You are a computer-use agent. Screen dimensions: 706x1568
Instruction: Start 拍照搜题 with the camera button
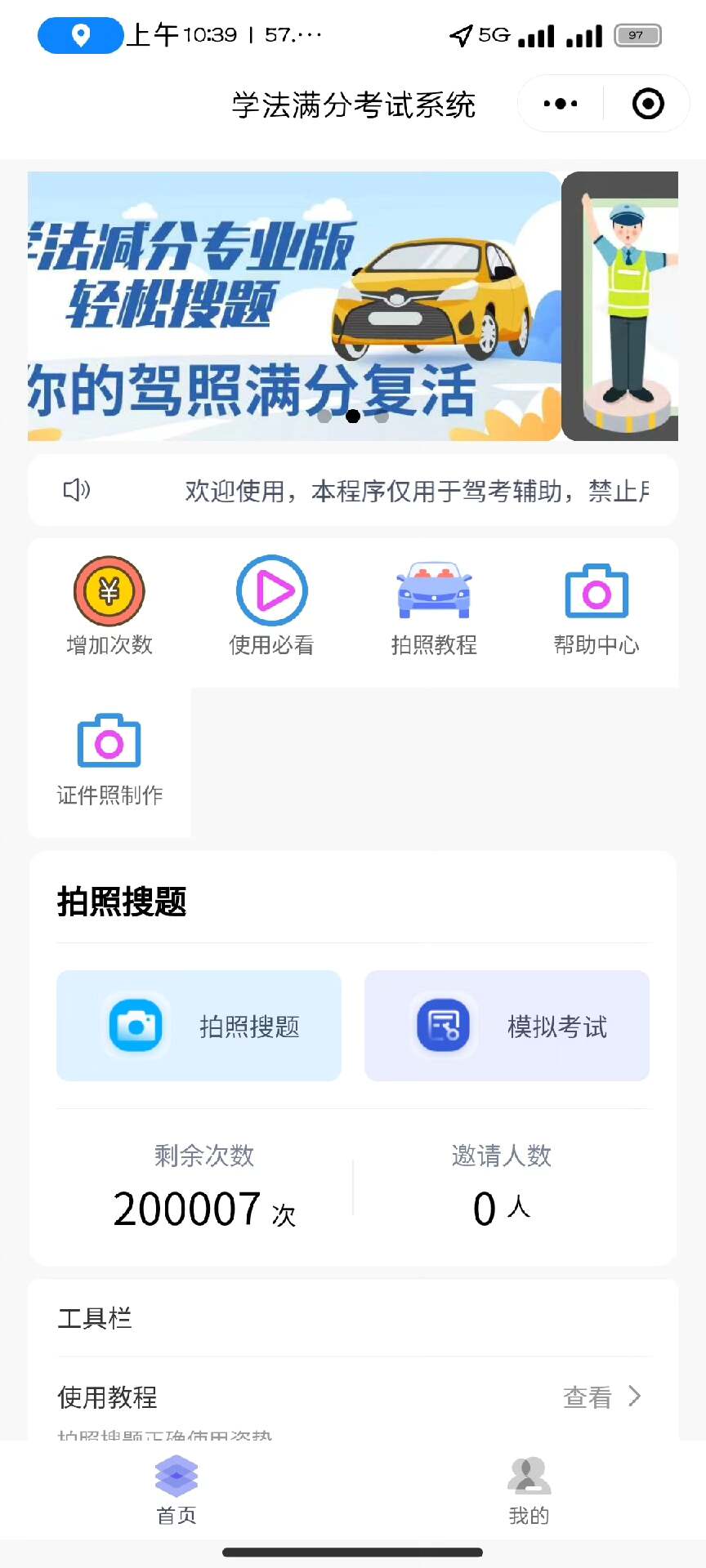199,1026
